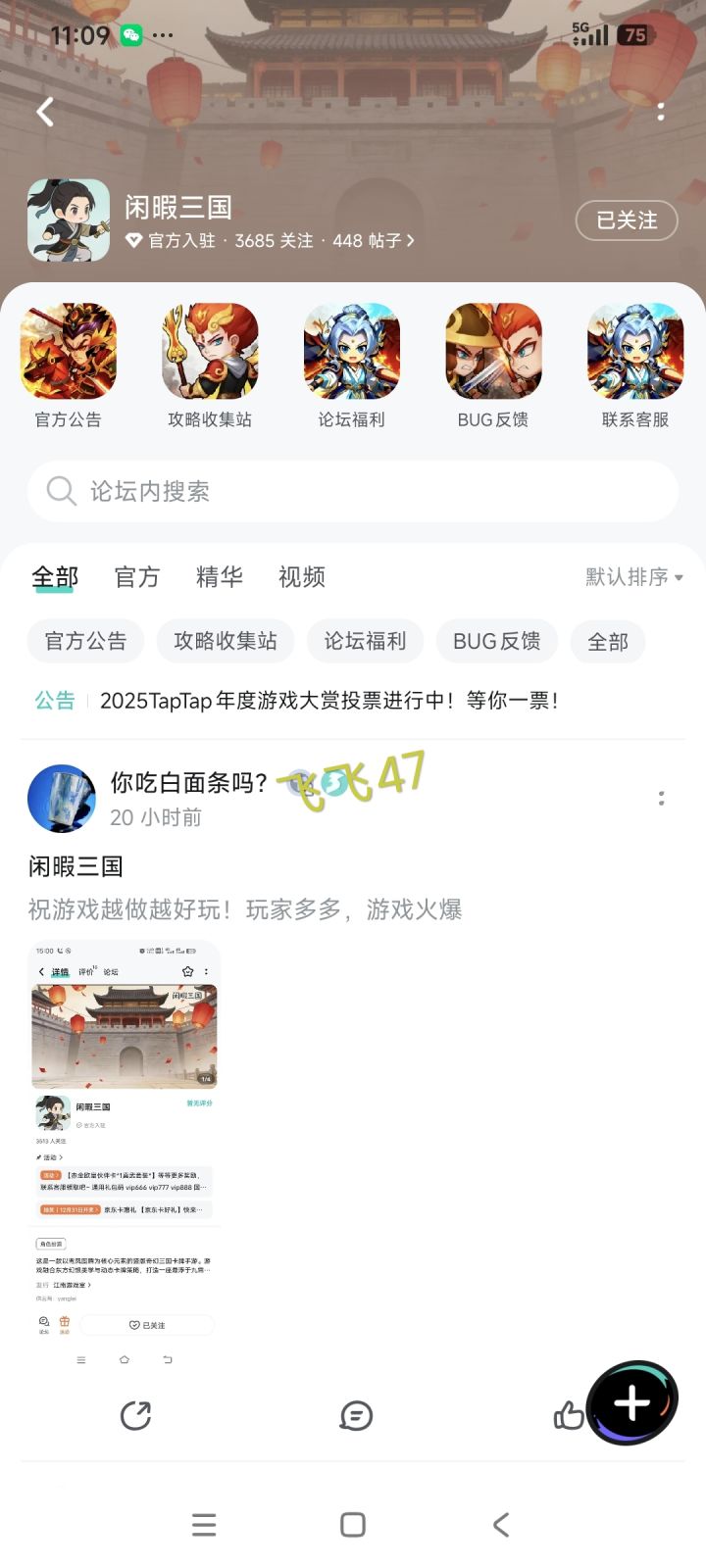Switch to the 视频 tab
706x1568 pixels.
[x=302, y=577]
